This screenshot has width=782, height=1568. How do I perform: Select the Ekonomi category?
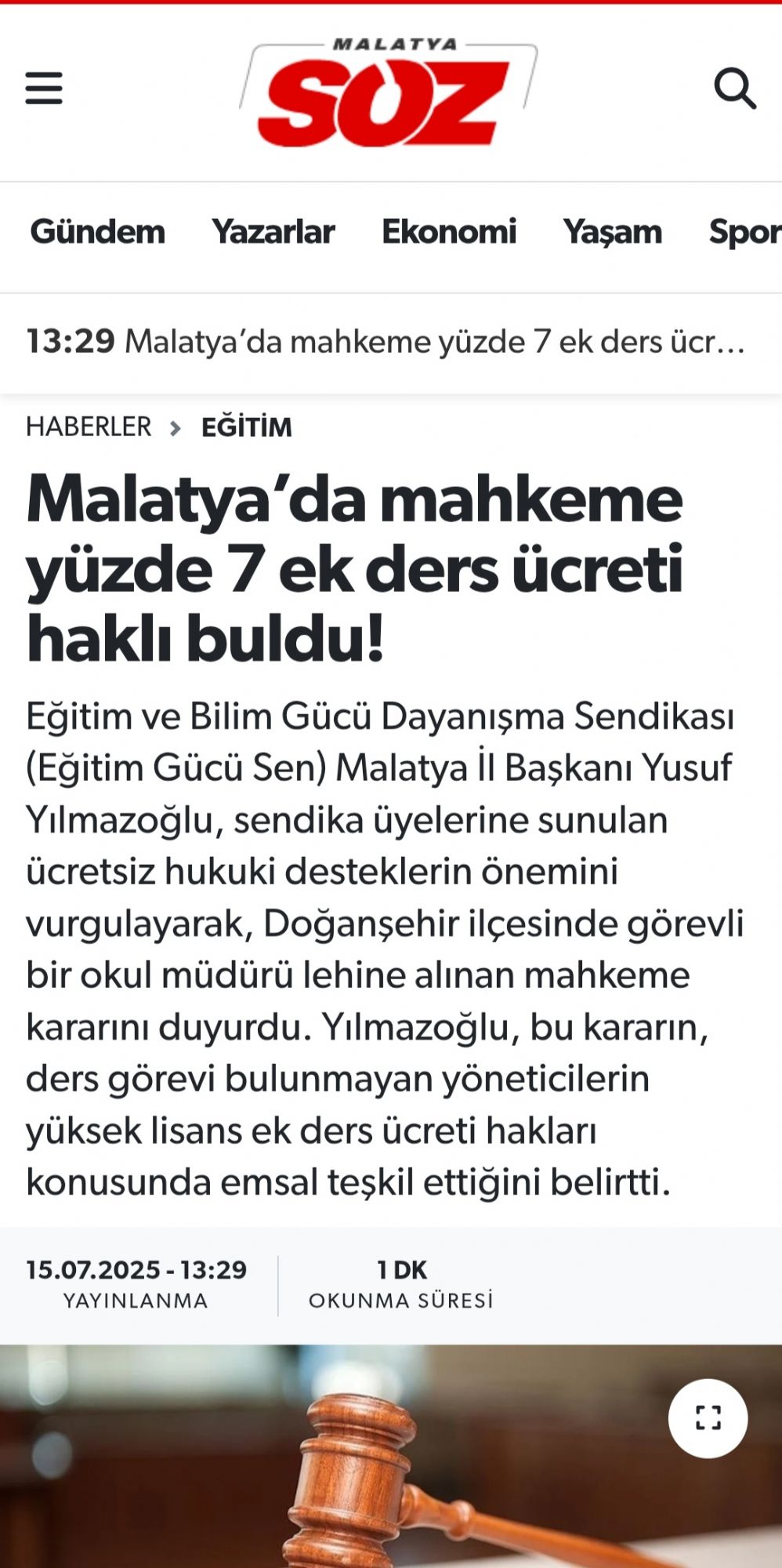tap(449, 232)
